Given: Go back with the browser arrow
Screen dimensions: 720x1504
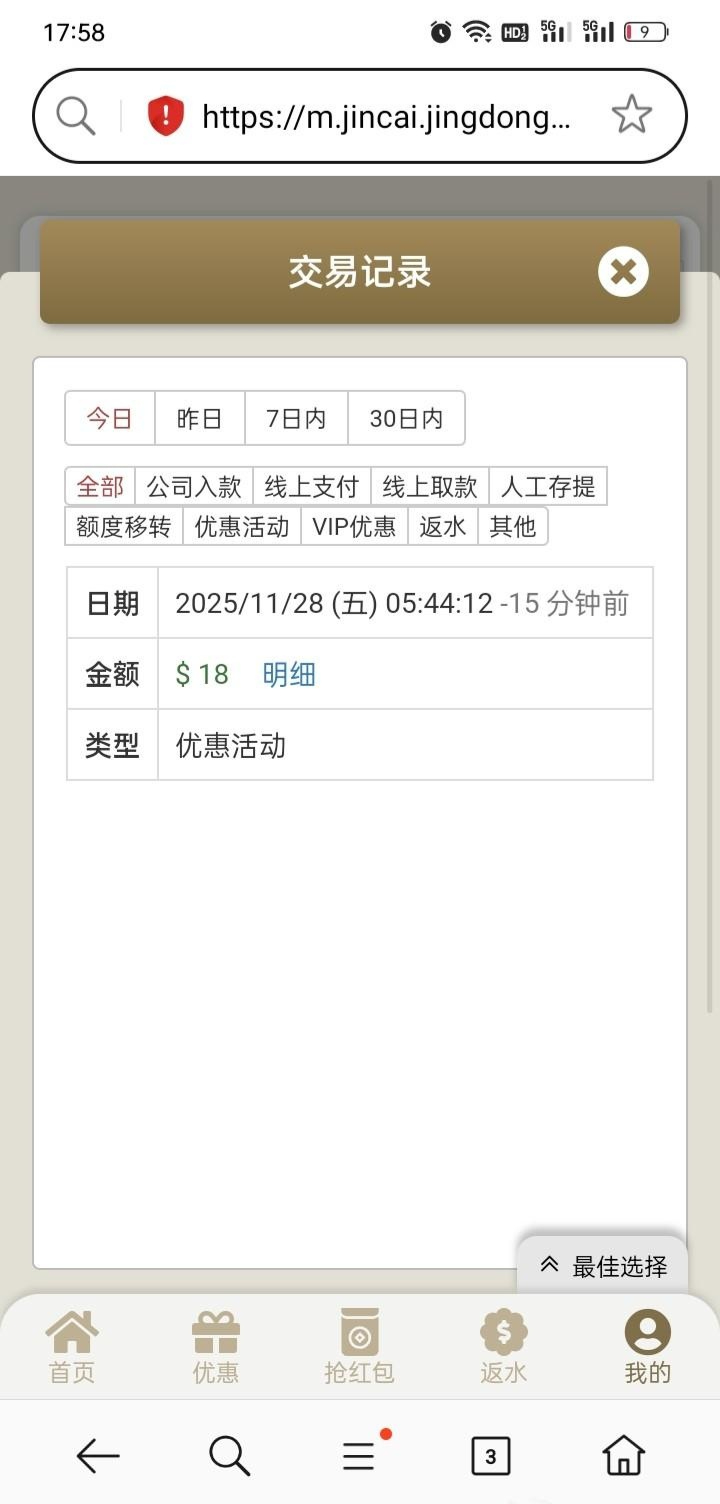Looking at the screenshot, I should (x=98, y=1456).
